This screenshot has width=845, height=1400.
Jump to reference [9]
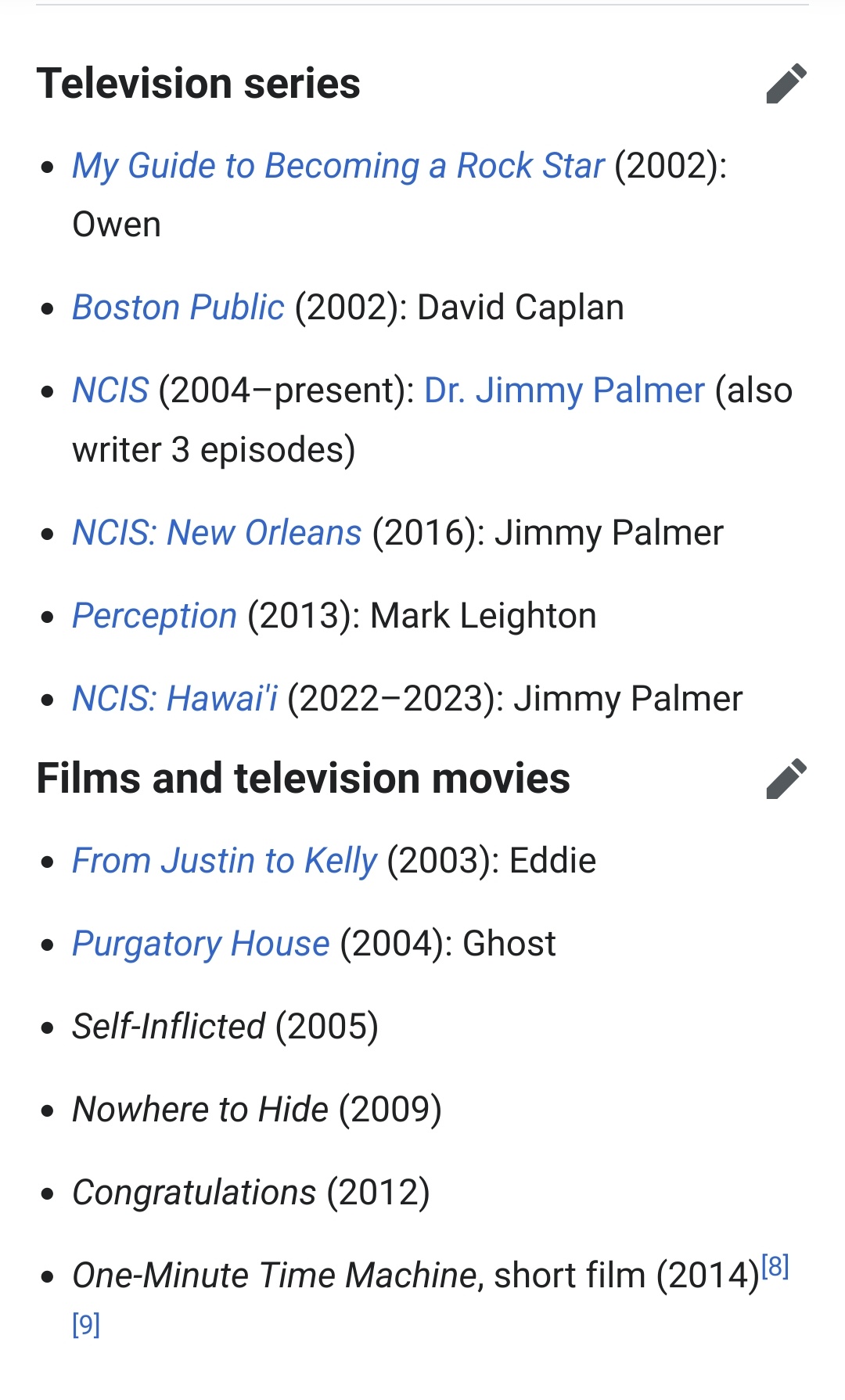click(86, 1325)
